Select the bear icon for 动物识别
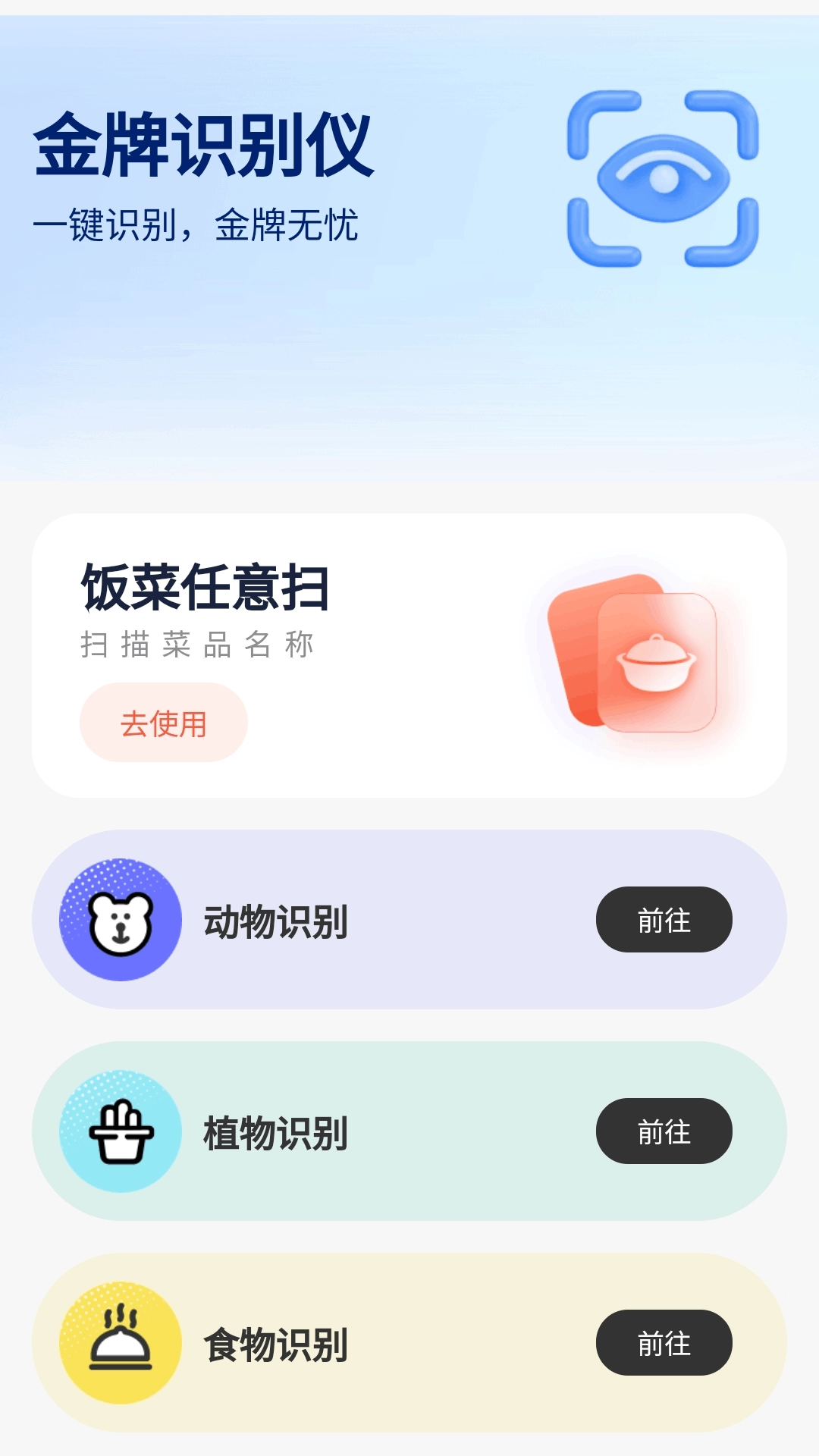Screen dimensions: 819x1456 click(119, 919)
